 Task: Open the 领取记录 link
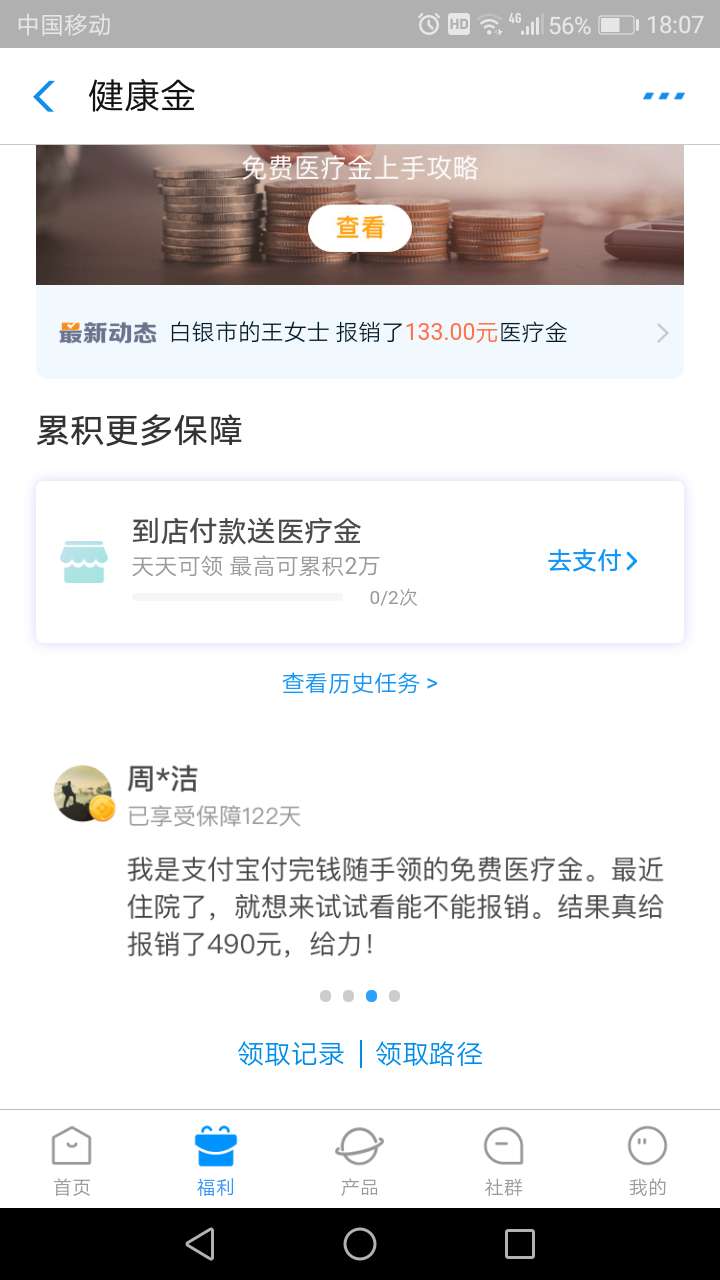coord(289,1054)
